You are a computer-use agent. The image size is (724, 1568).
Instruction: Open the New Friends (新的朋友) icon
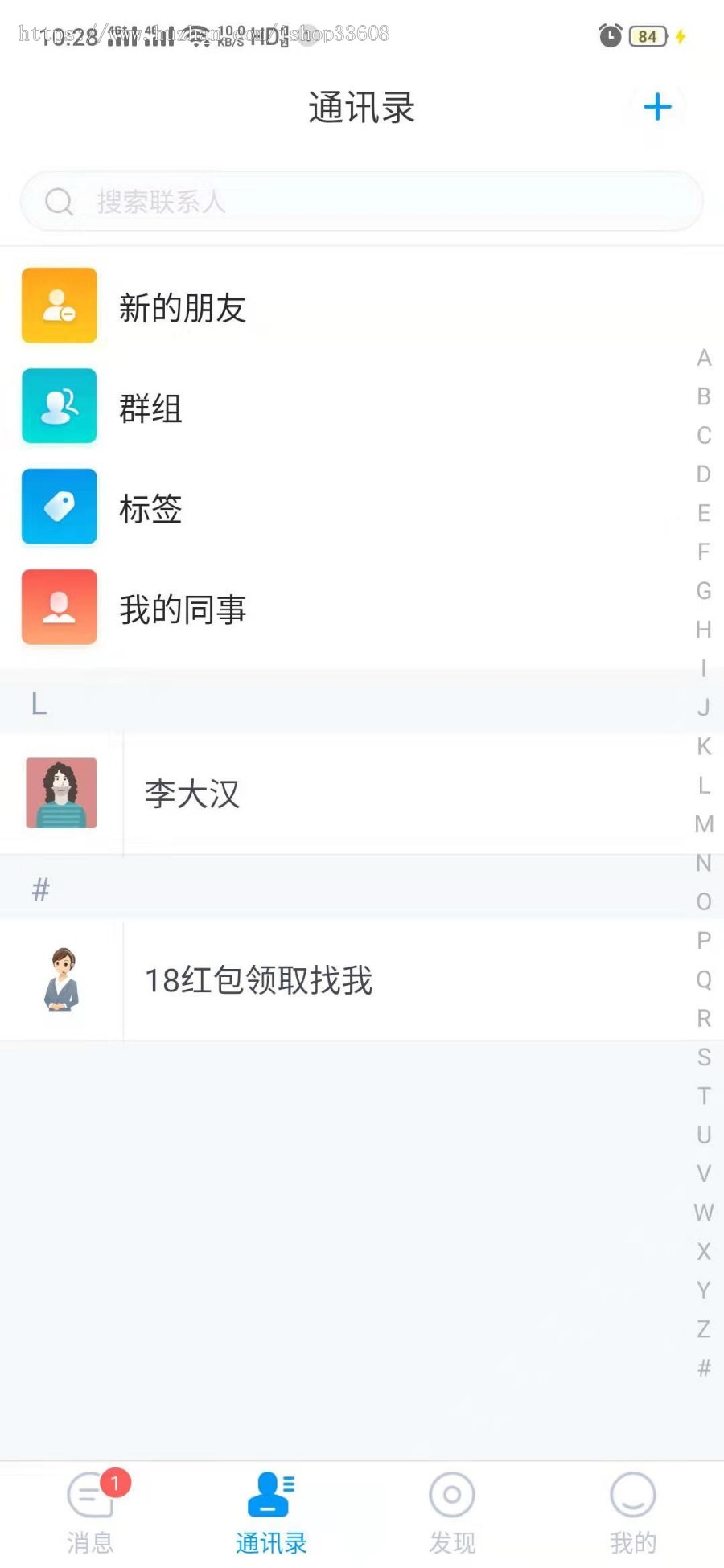[59, 306]
